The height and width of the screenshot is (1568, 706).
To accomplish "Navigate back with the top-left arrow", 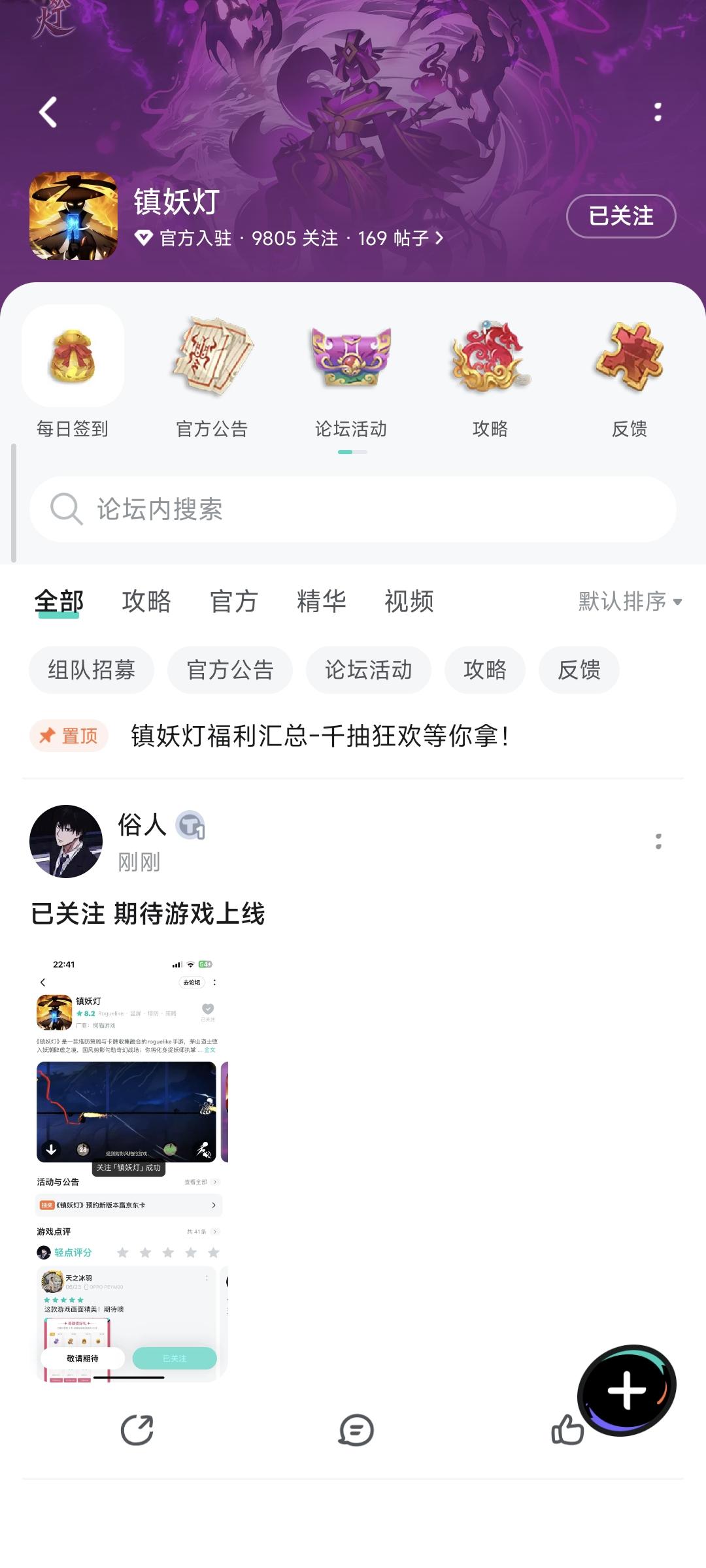I will coord(47,112).
